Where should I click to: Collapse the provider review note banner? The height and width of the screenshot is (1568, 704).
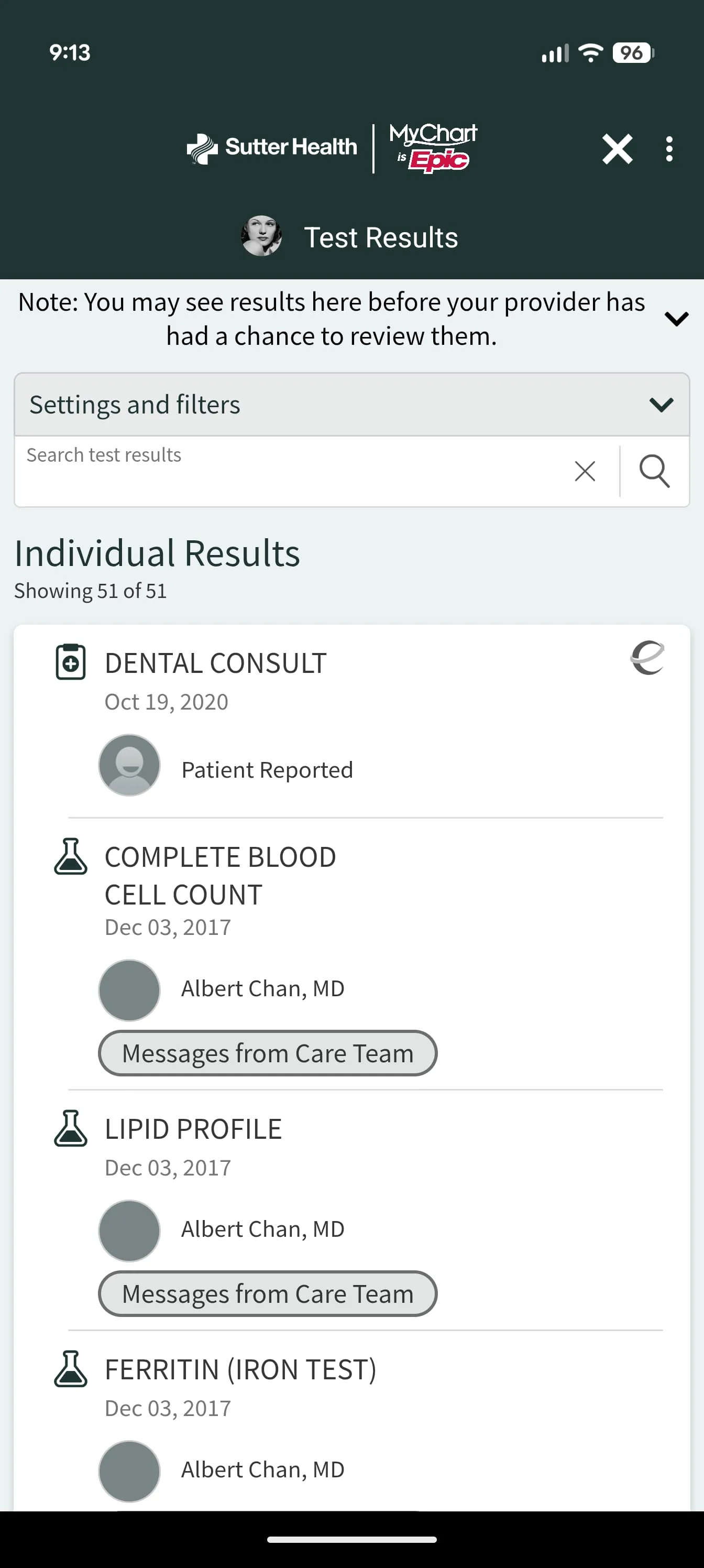click(677, 318)
